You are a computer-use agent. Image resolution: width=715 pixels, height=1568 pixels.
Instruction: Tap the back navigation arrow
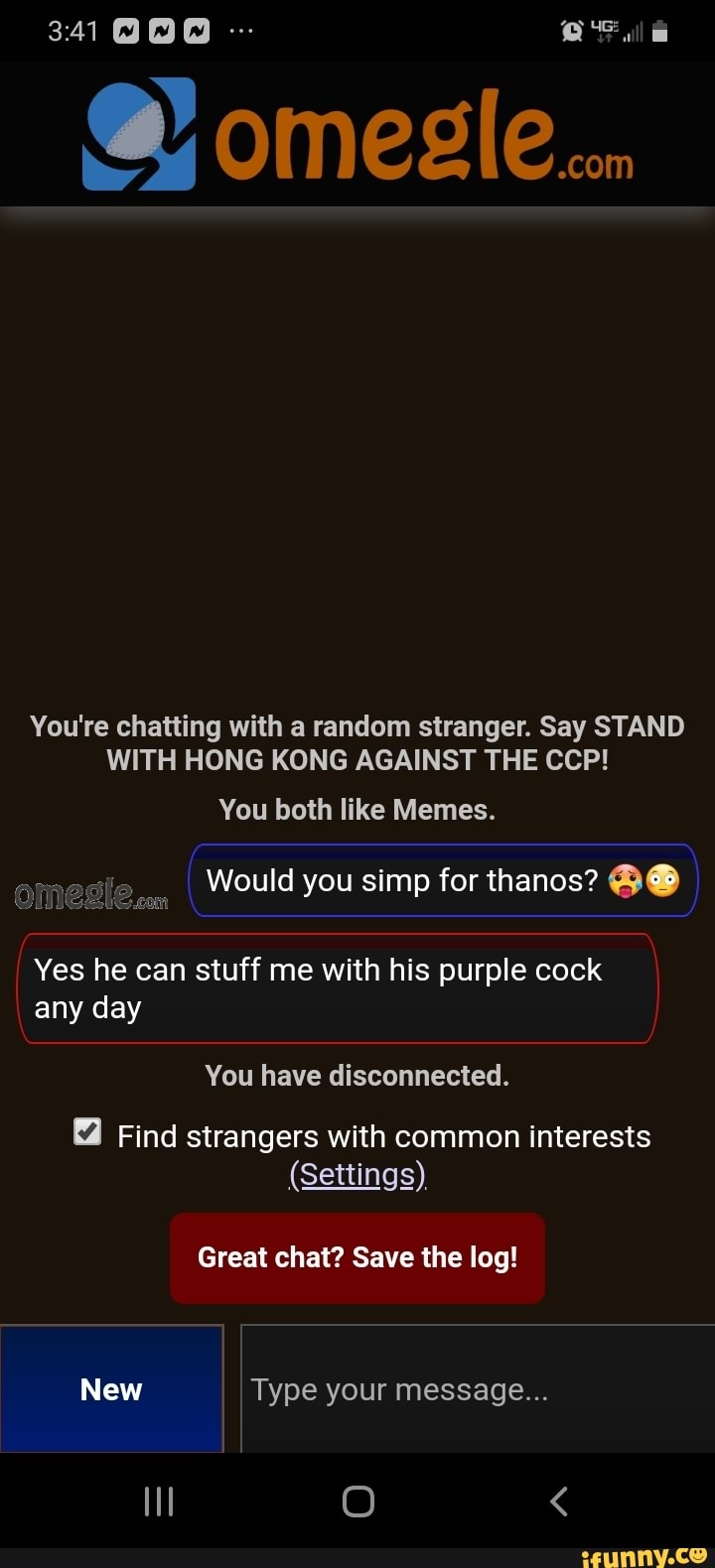coord(558,1502)
